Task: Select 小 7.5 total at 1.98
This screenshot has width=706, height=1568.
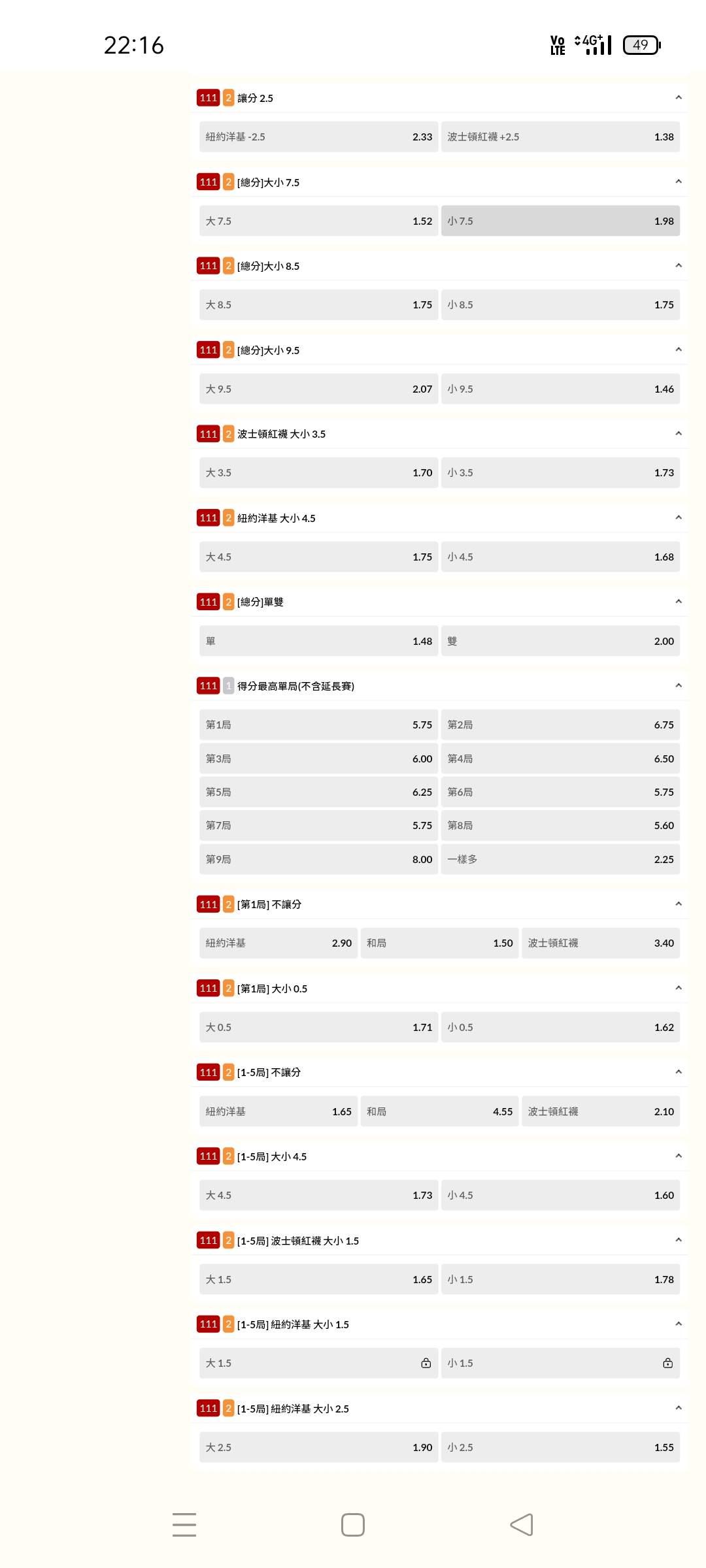Action: [560, 221]
